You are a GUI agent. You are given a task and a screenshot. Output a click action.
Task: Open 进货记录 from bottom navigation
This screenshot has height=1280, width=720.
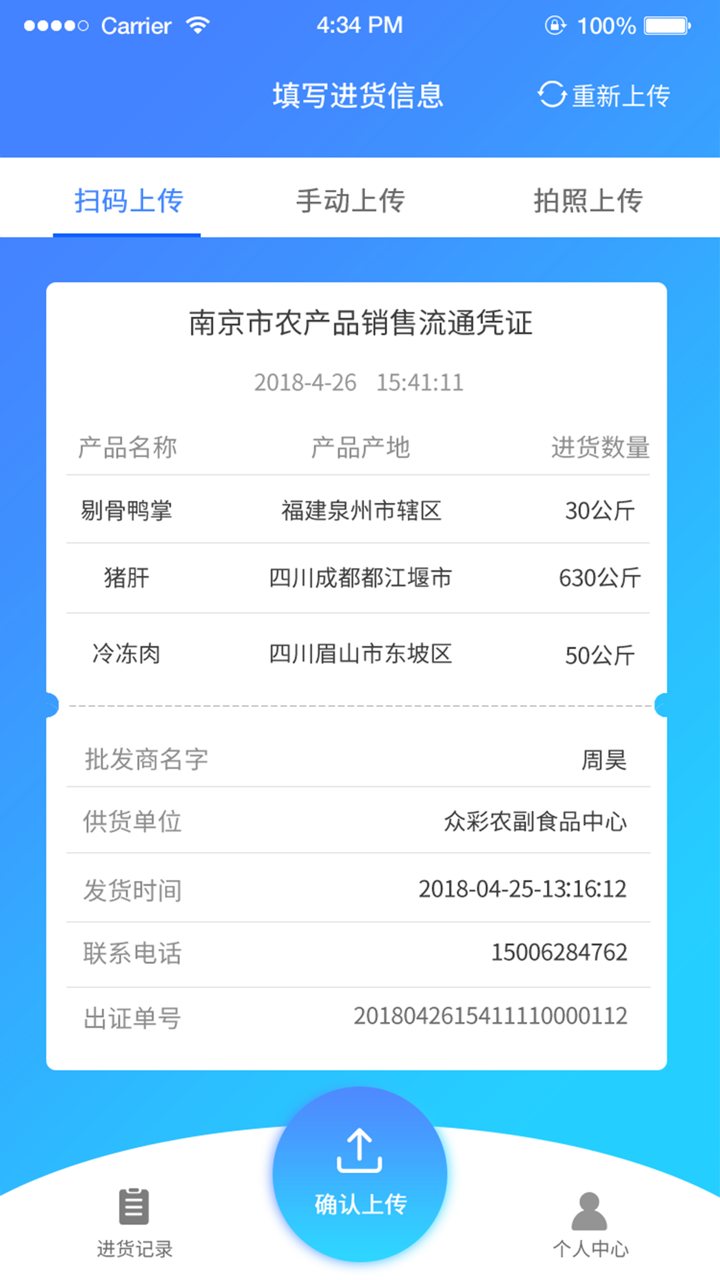pos(133,1249)
